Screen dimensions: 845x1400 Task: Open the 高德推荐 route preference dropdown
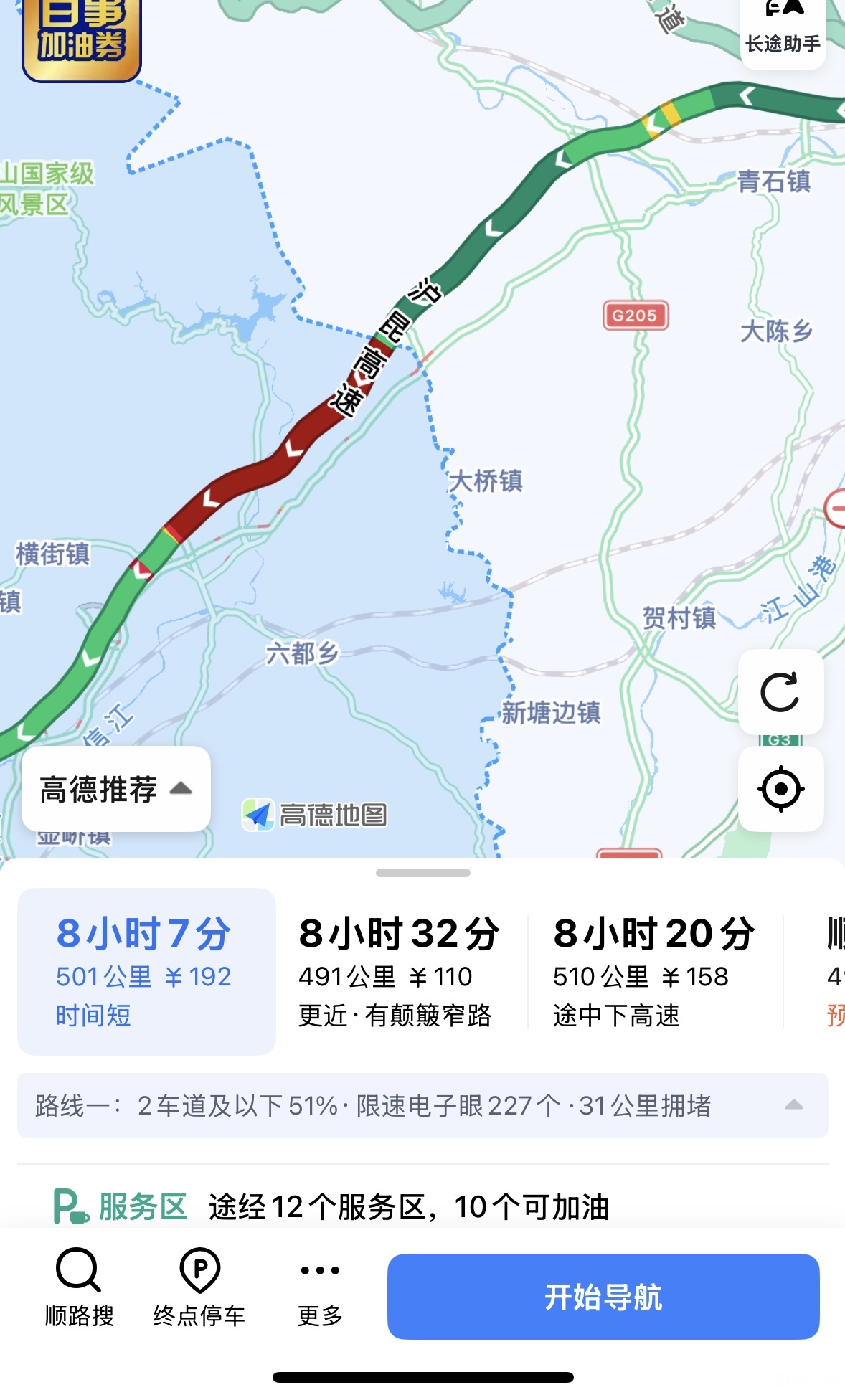tap(116, 789)
